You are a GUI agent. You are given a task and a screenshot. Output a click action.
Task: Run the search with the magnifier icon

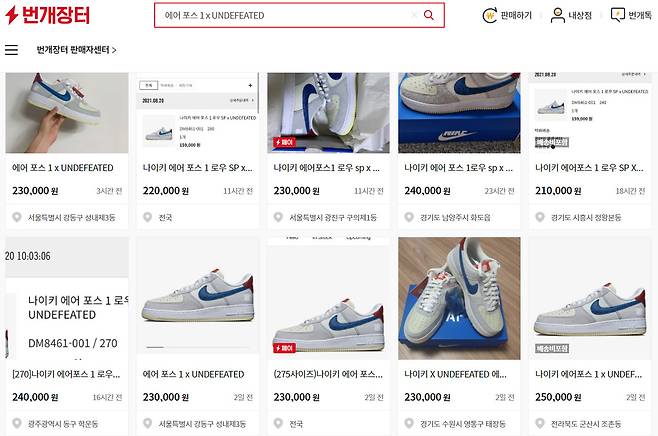429,16
